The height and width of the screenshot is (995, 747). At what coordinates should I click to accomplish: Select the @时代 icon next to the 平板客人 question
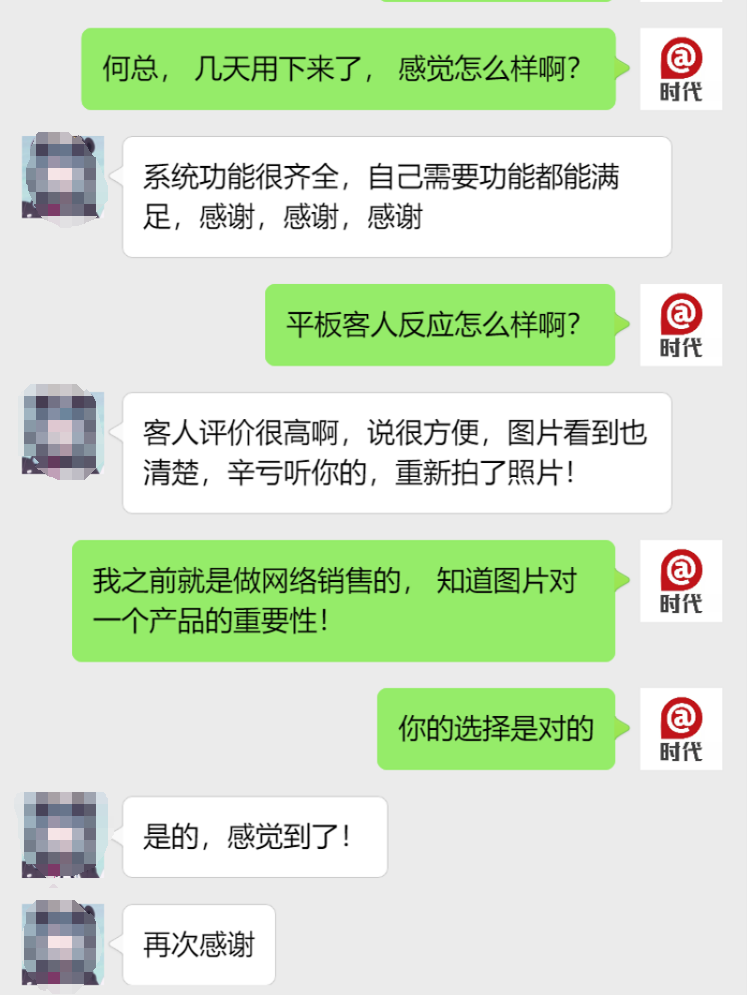coord(681,324)
